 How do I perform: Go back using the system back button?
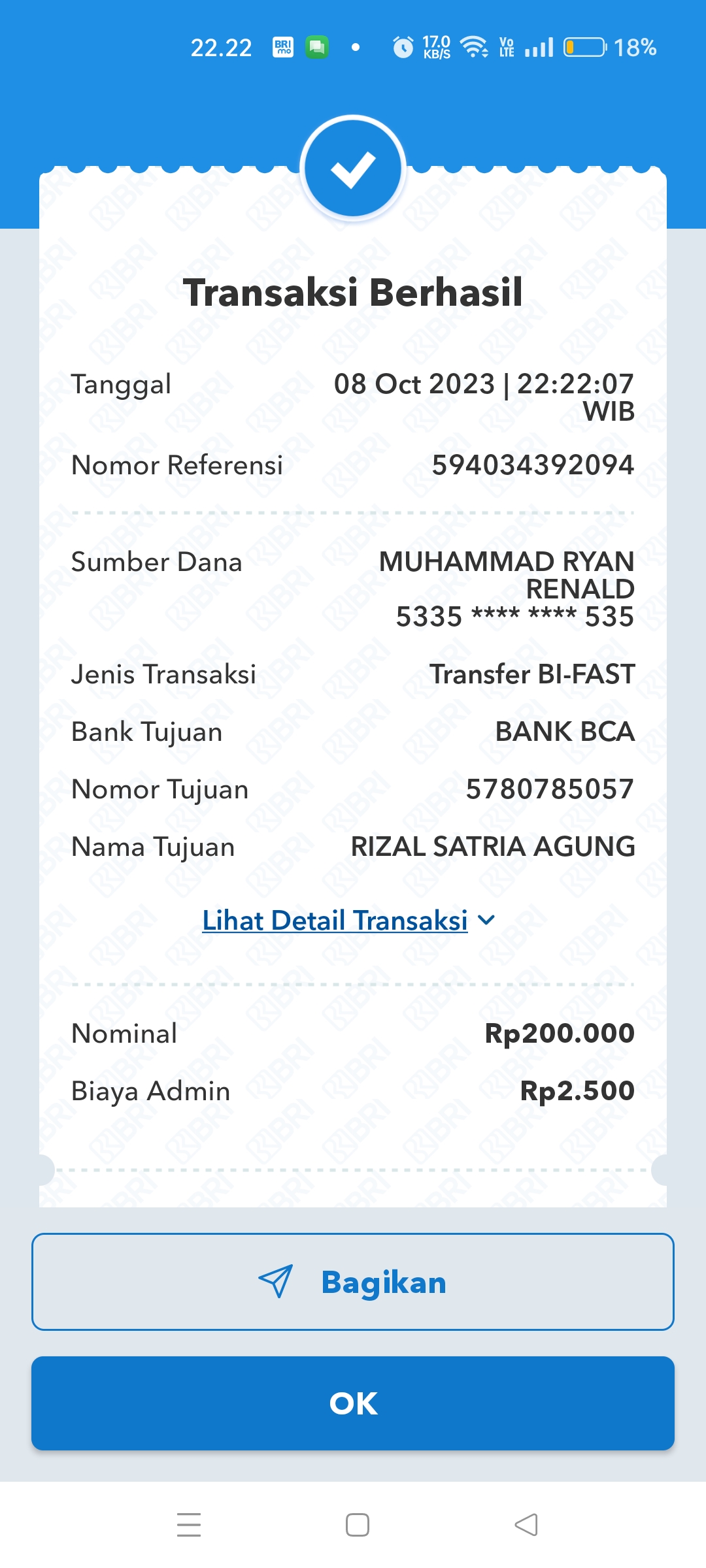point(526,1525)
